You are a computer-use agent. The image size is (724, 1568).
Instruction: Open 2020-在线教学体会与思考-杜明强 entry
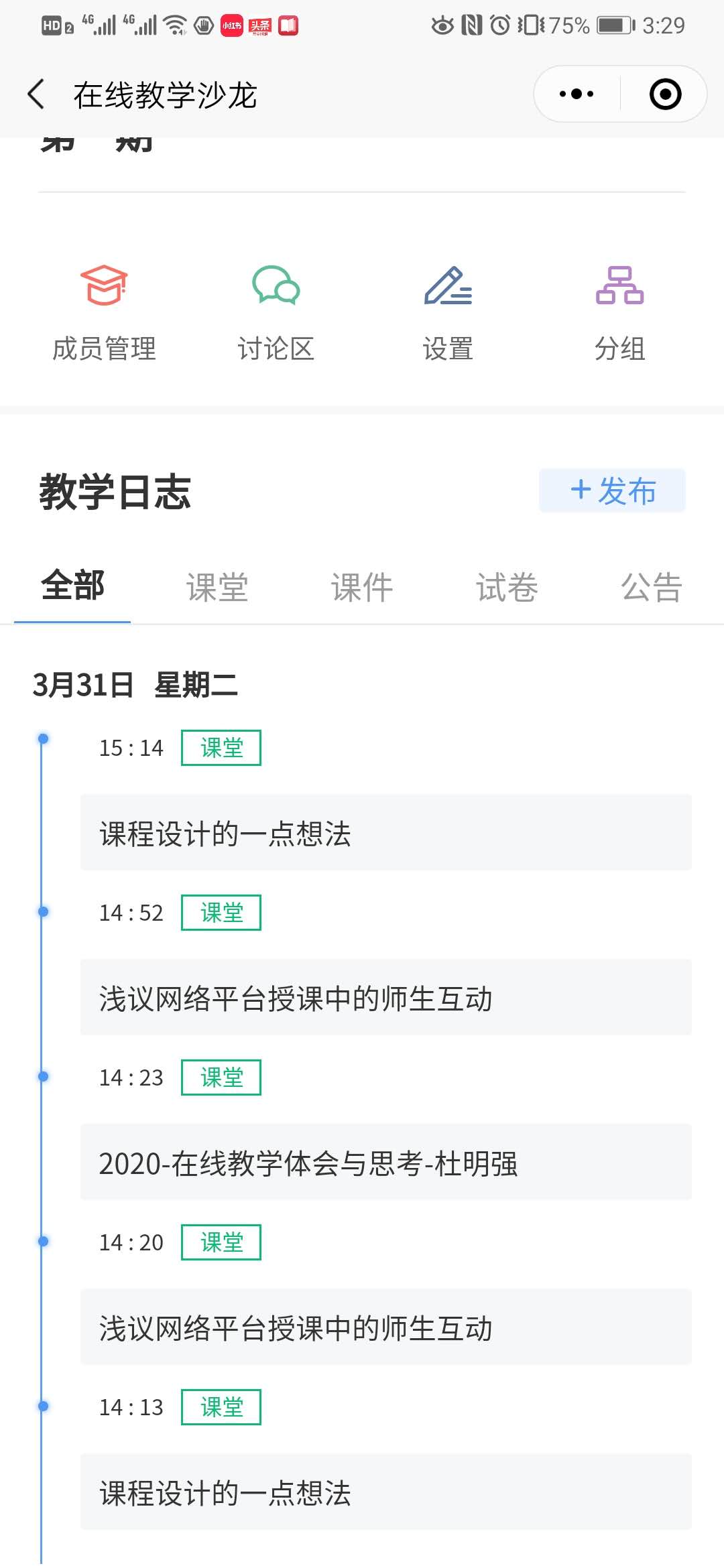(x=386, y=1163)
